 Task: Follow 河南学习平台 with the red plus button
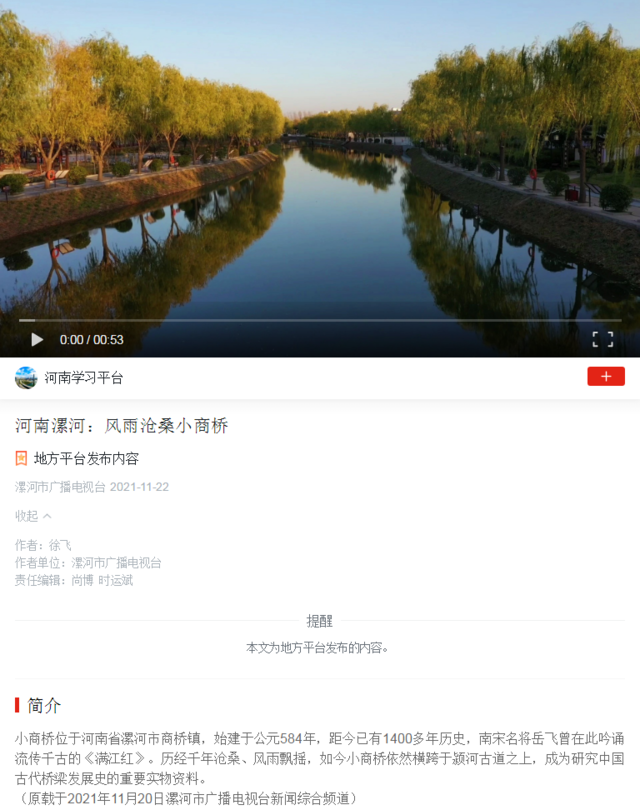605,376
